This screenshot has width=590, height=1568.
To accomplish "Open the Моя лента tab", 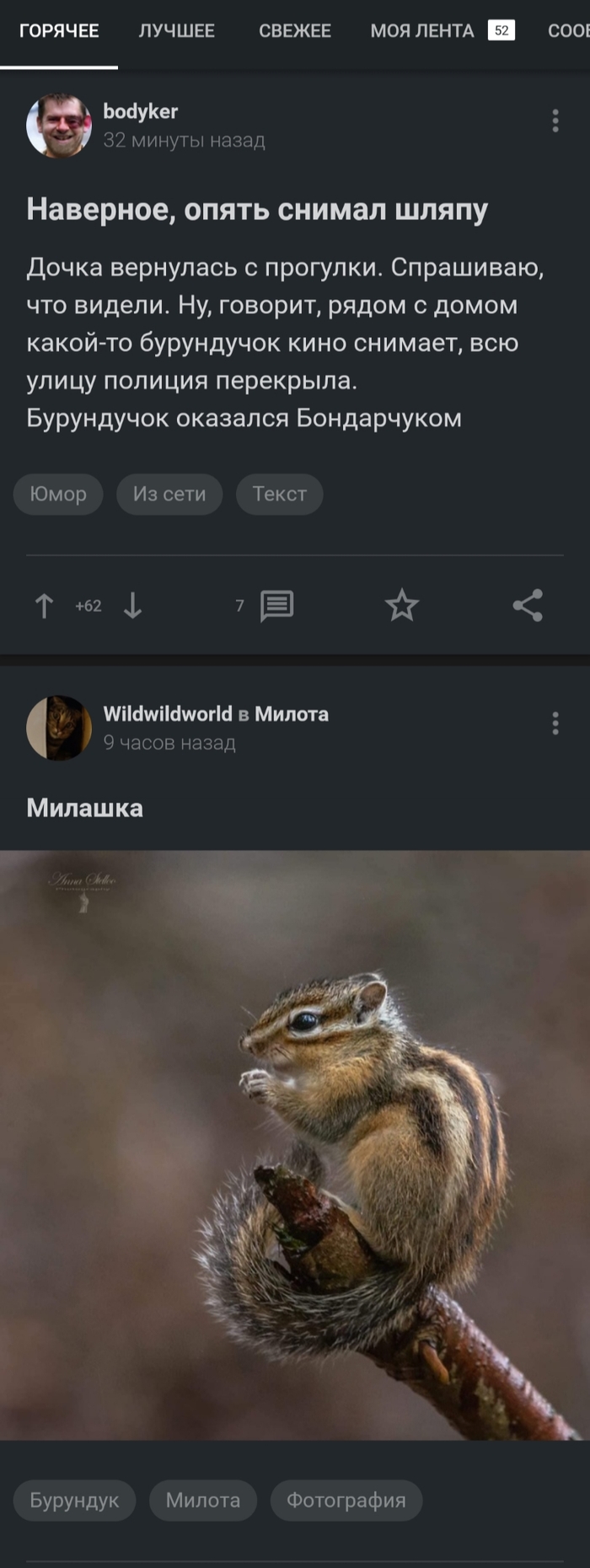I will pyautogui.click(x=422, y=31).
